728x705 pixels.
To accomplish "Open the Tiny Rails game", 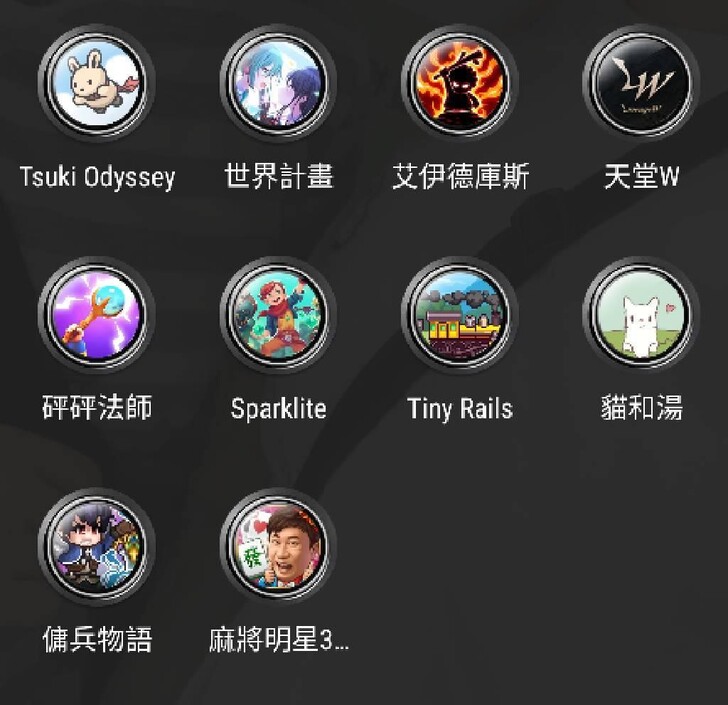I will coord(460,315).
